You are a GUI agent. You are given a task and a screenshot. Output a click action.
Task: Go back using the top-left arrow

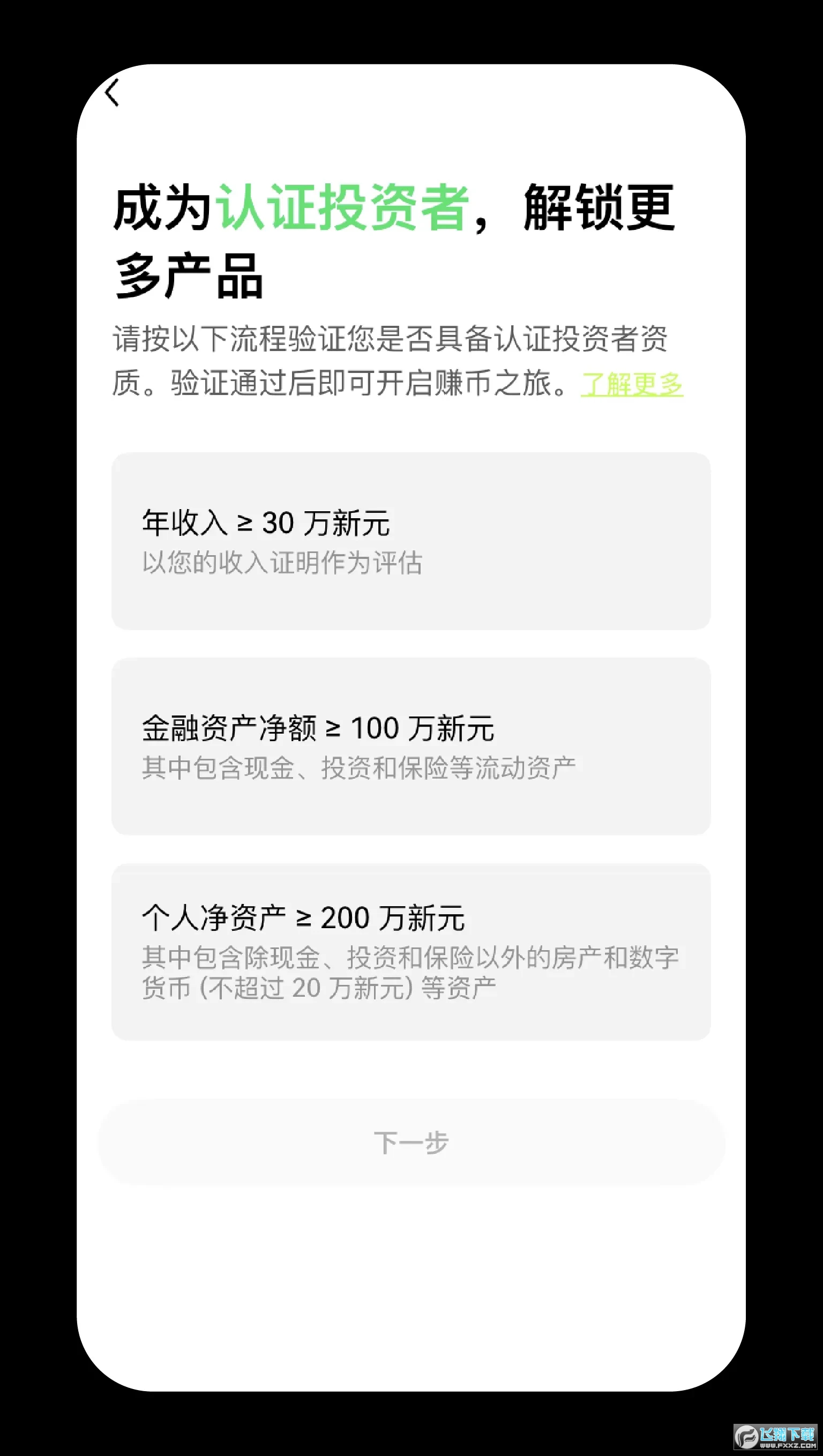click(113, 93)
